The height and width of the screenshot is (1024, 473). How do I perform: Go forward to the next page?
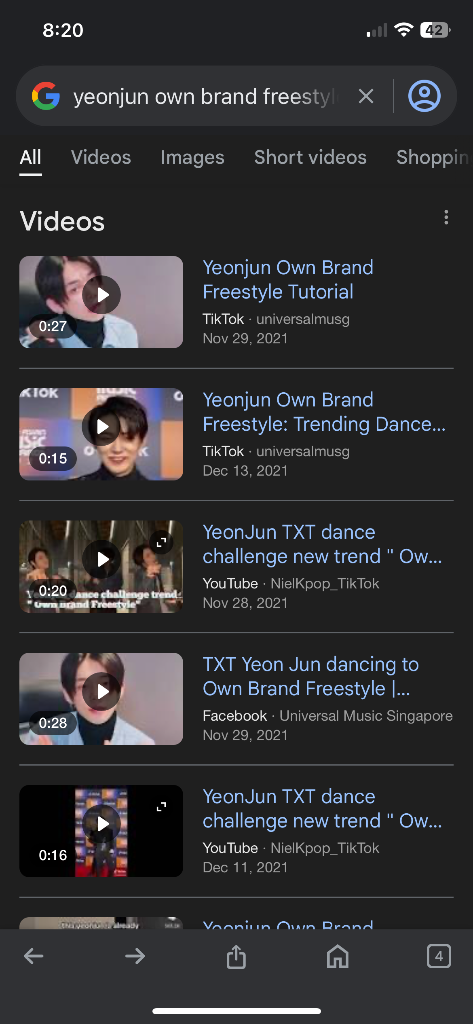(x=135, y=957)
